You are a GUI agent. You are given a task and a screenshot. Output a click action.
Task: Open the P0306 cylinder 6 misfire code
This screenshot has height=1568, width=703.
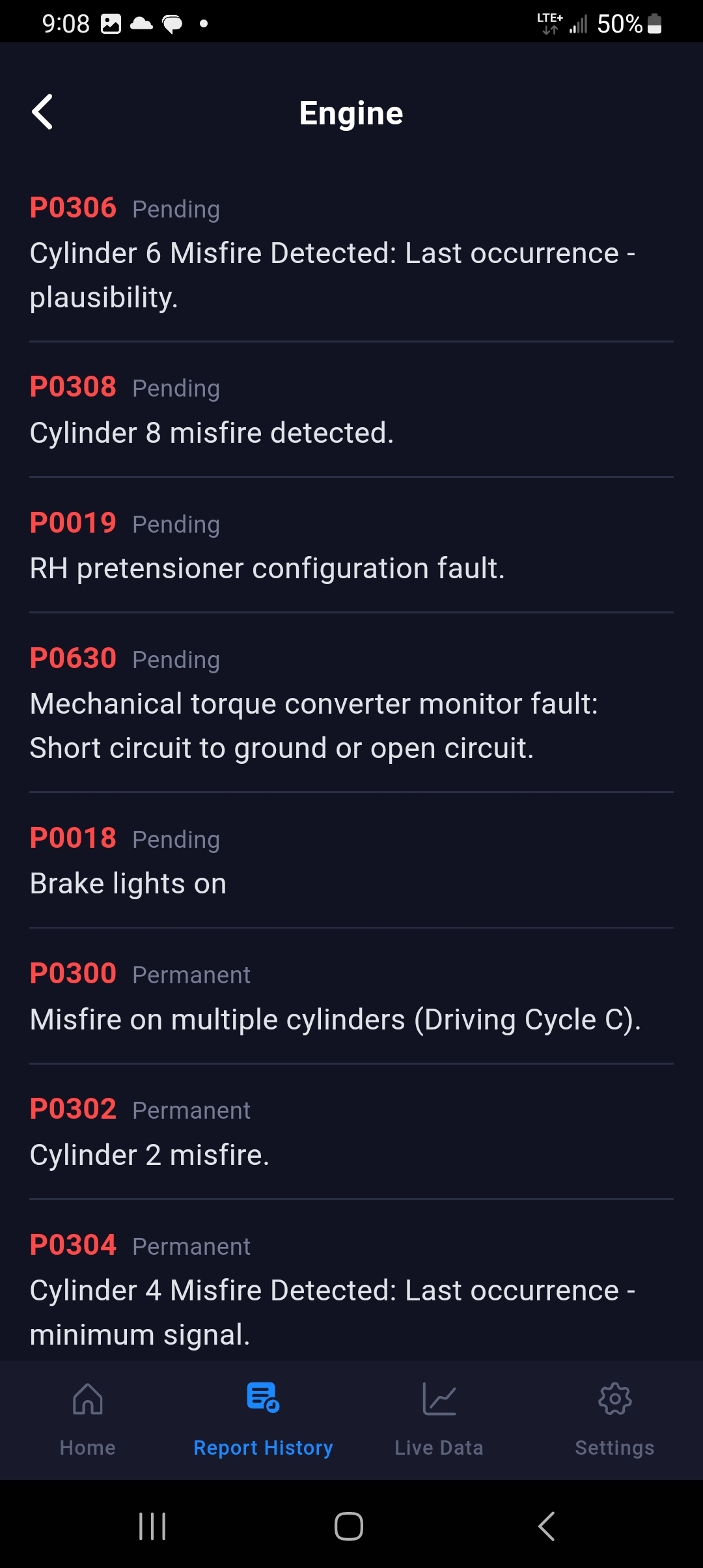tap(351, 253)
